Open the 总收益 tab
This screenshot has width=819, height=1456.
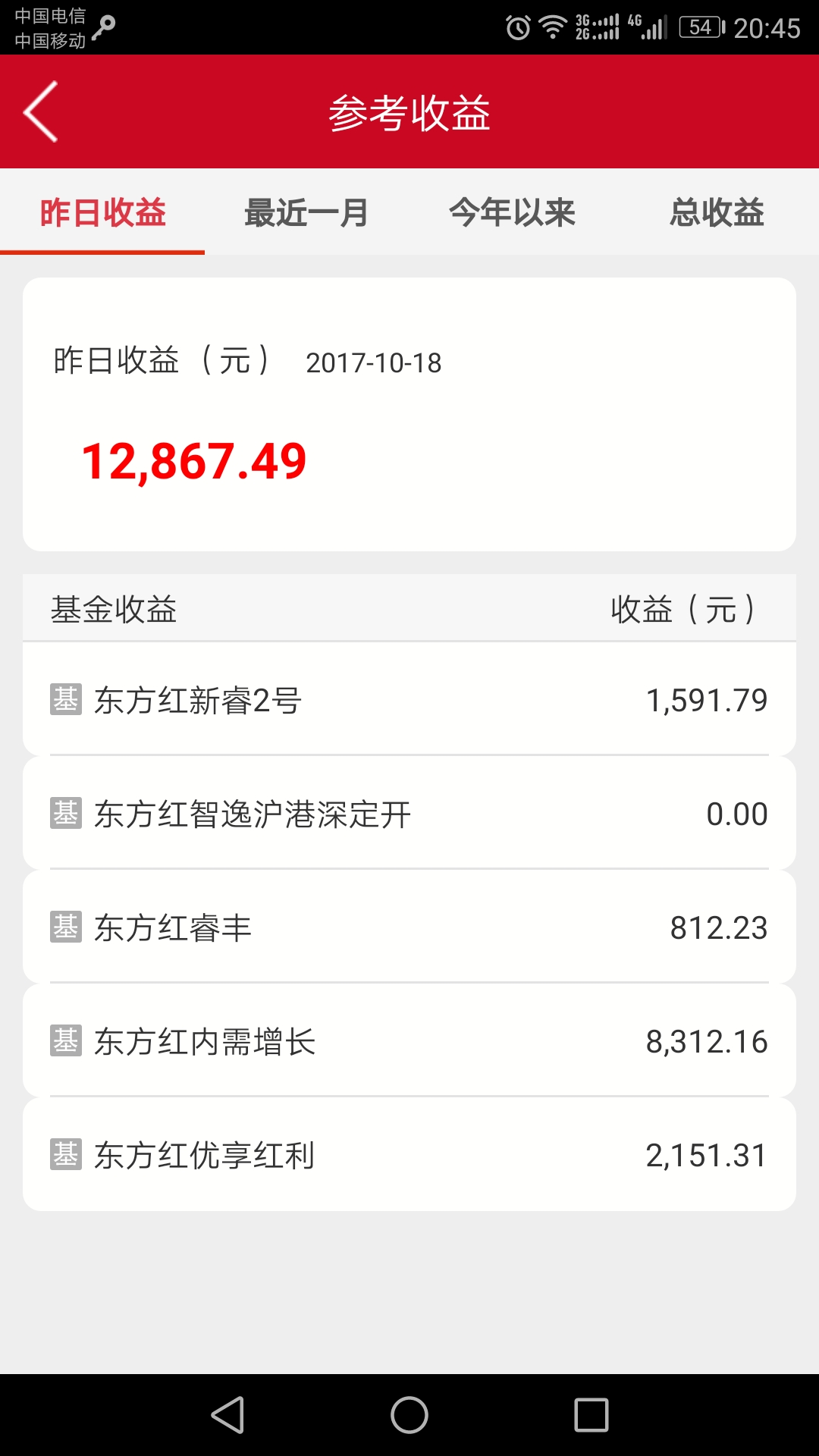pos(717,212)
